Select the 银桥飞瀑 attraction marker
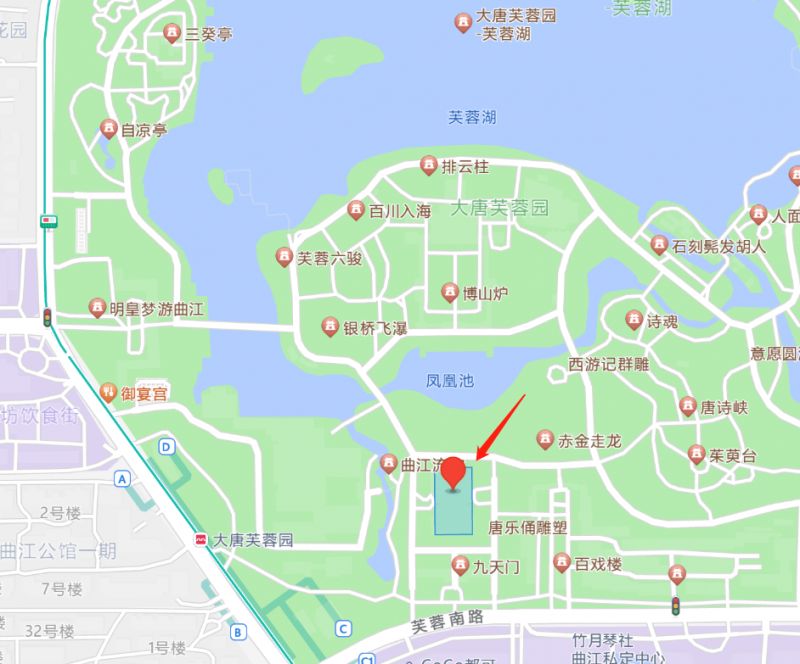 (330, 327)
